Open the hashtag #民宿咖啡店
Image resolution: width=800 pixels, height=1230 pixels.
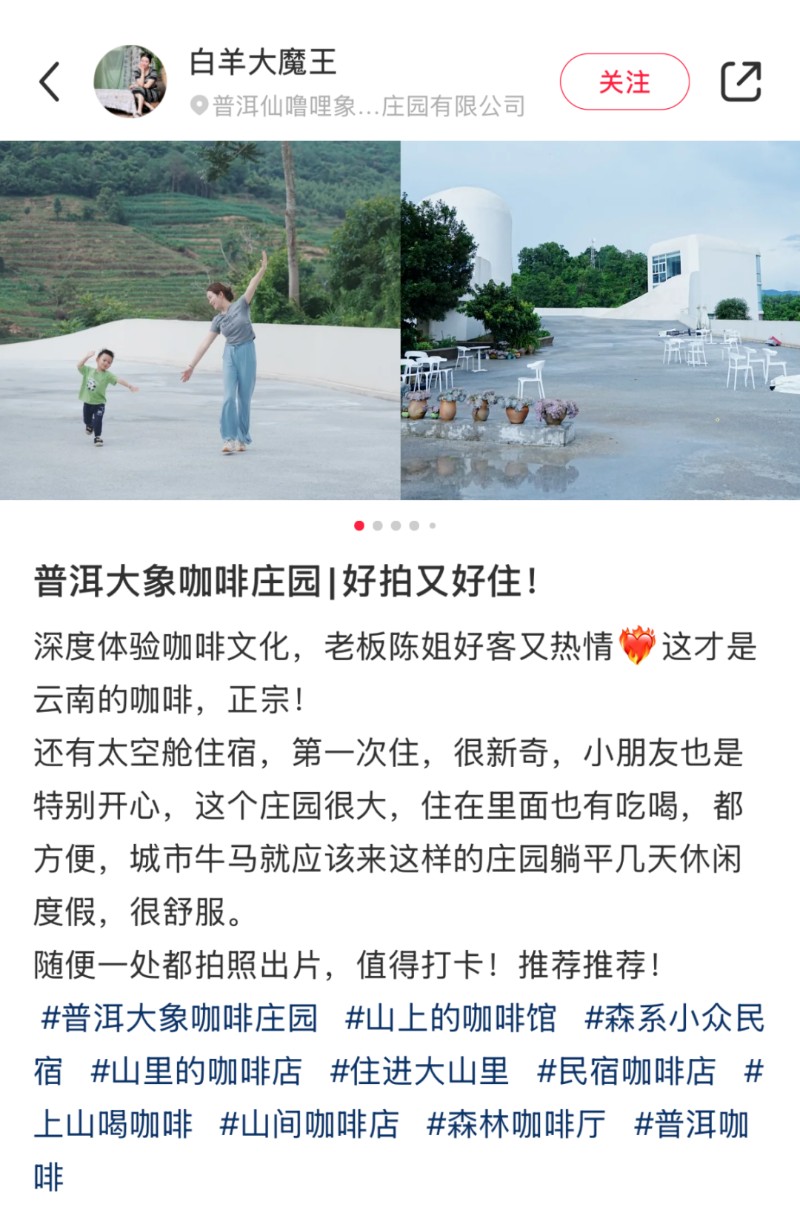(627, 1072)
